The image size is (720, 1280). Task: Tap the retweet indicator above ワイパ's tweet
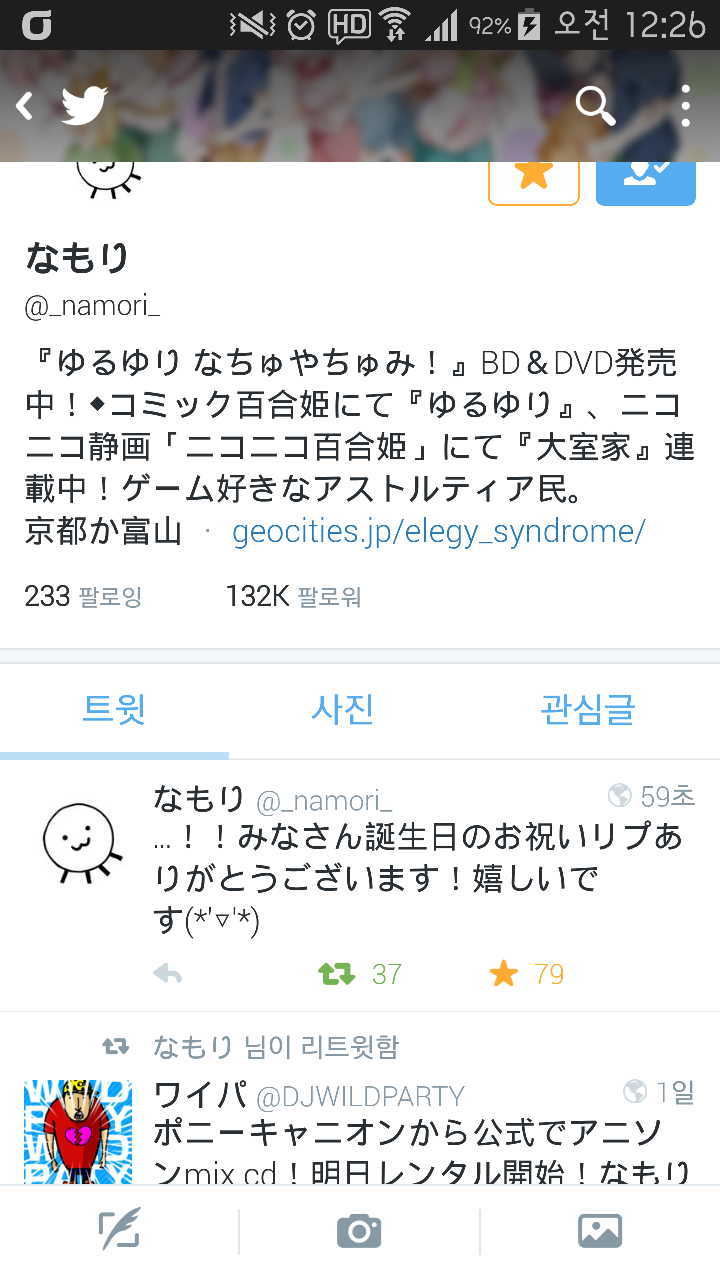pos(116,1047)
